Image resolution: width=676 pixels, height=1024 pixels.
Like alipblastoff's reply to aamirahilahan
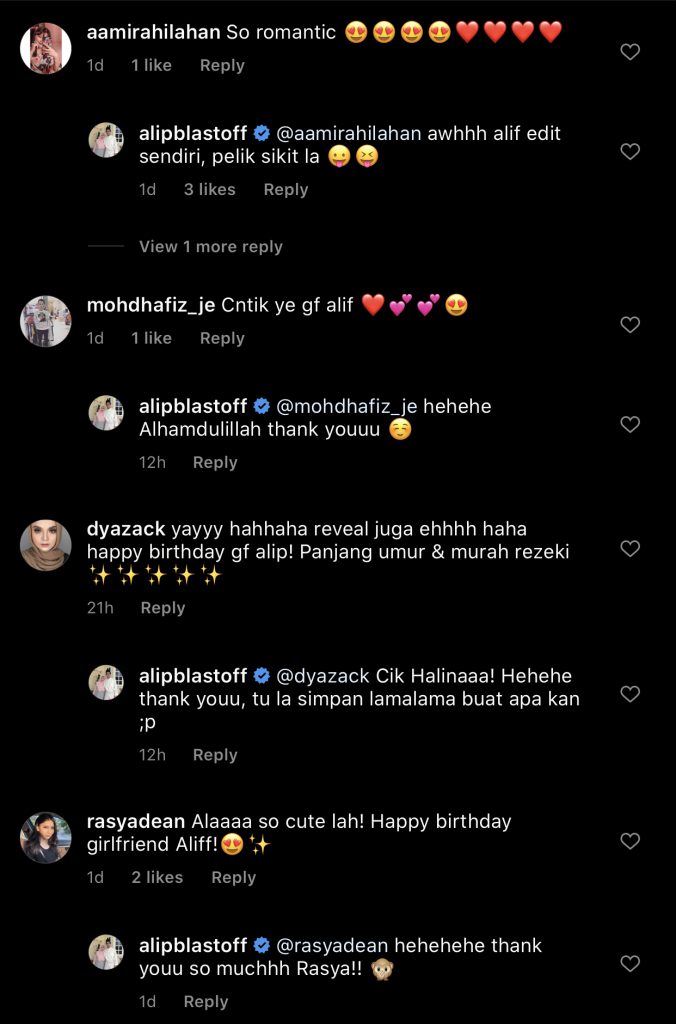pos(630,152)
